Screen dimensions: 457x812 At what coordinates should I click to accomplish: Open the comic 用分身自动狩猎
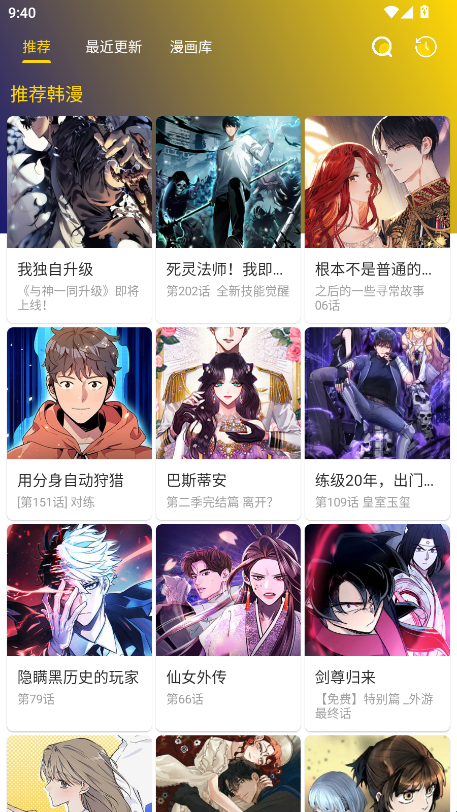[79, 423]
